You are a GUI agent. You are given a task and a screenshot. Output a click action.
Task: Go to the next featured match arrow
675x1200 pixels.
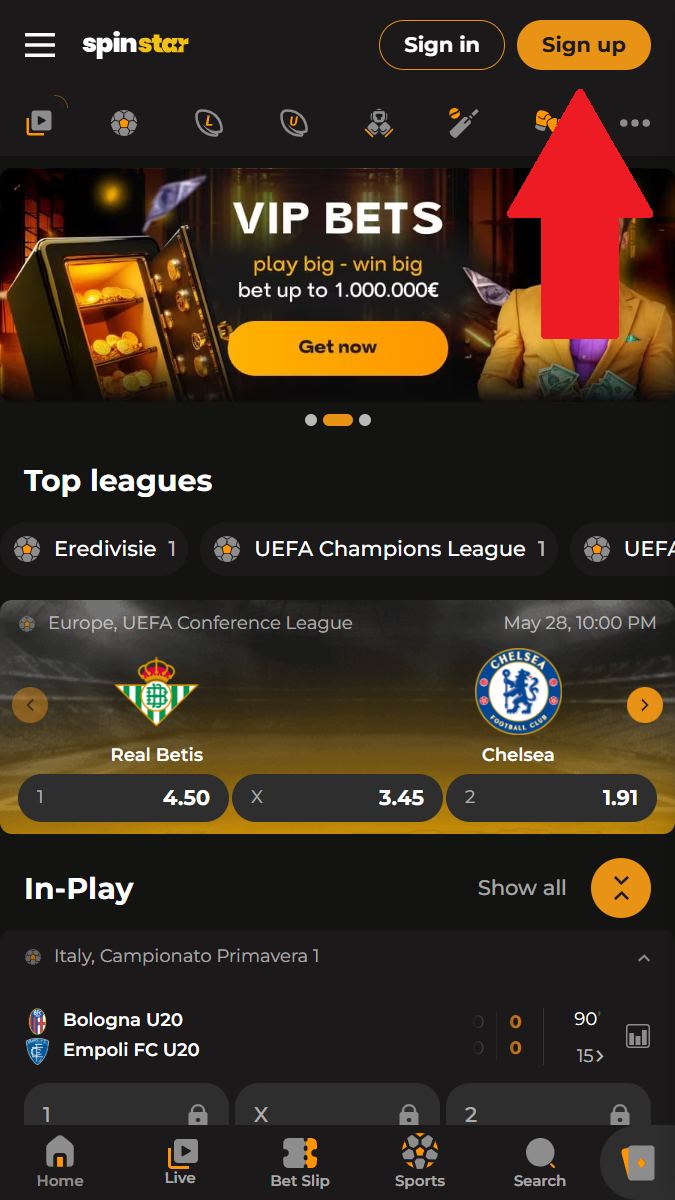[x=645, y=705]
